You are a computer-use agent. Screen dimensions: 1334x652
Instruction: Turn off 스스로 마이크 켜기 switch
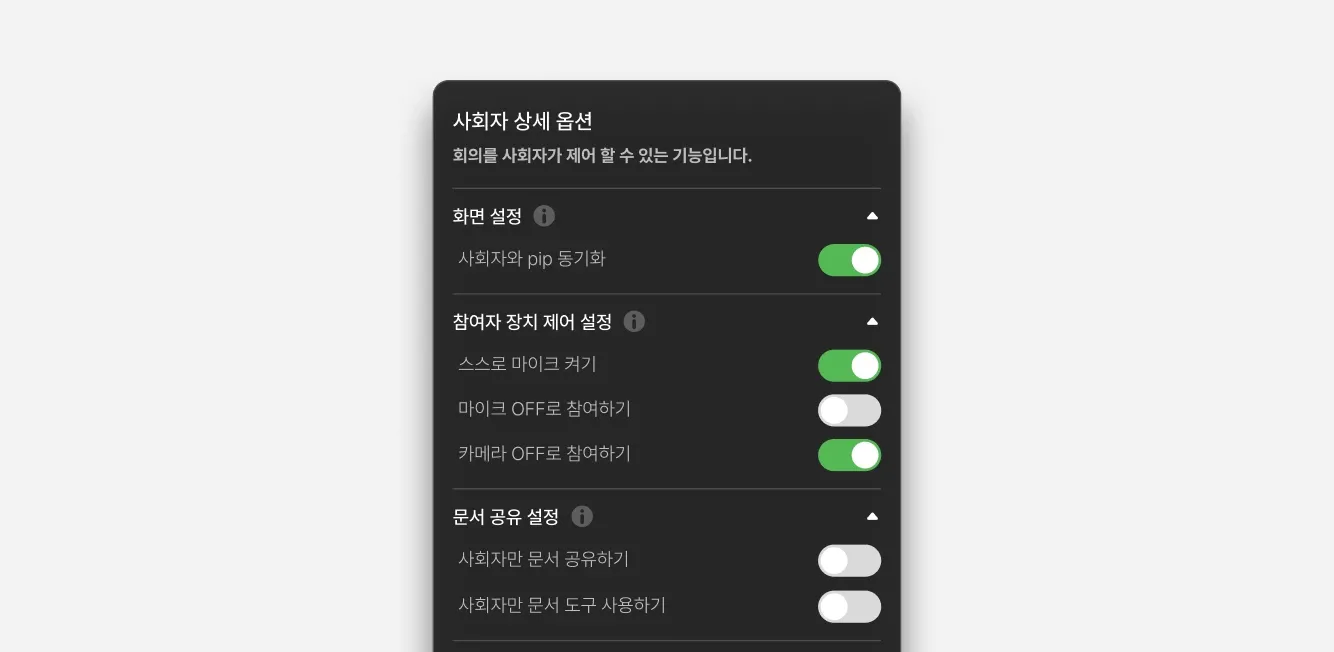point(849,366)
